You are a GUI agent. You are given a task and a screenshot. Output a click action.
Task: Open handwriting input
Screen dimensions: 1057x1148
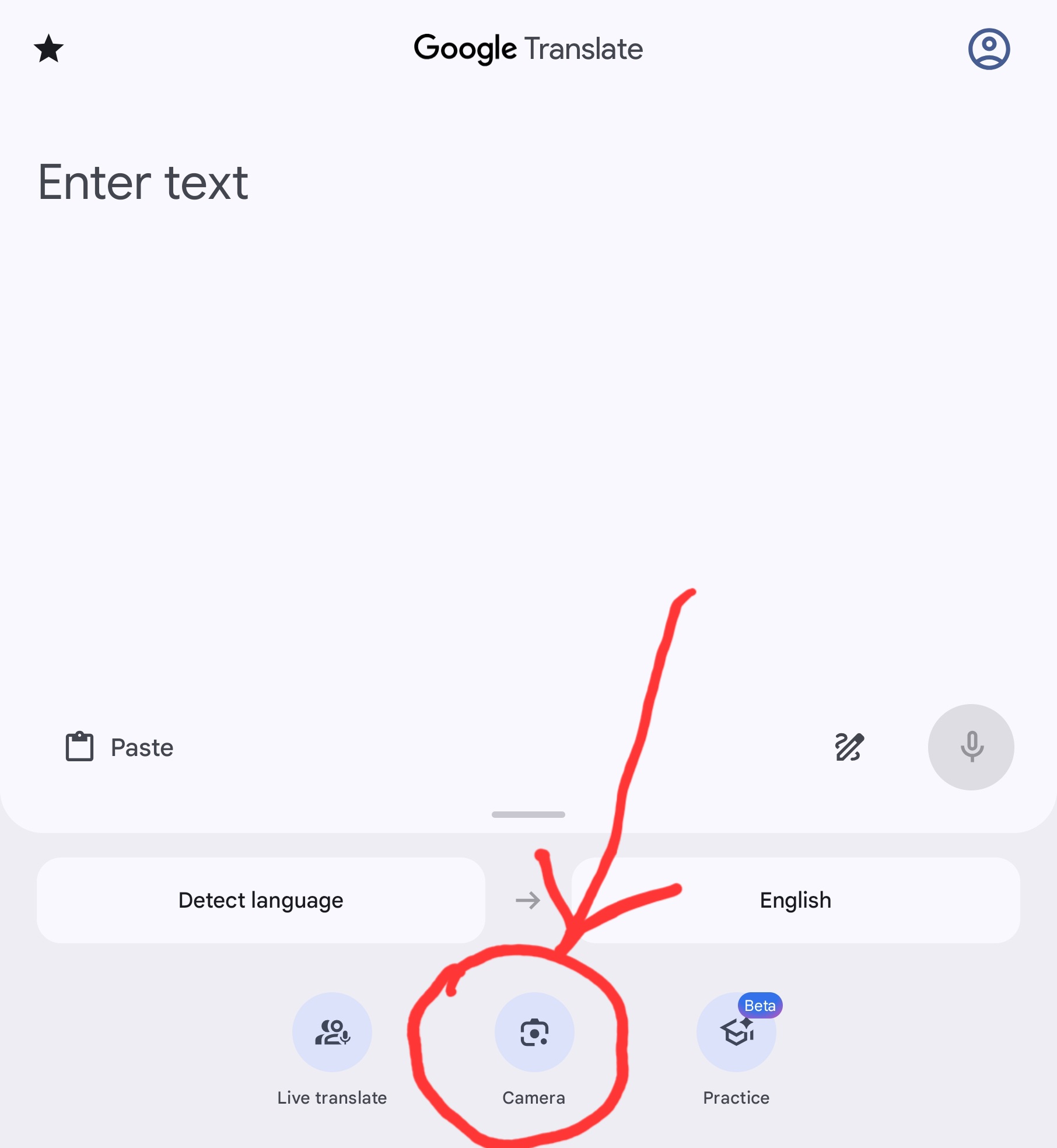tap(849, 747)
